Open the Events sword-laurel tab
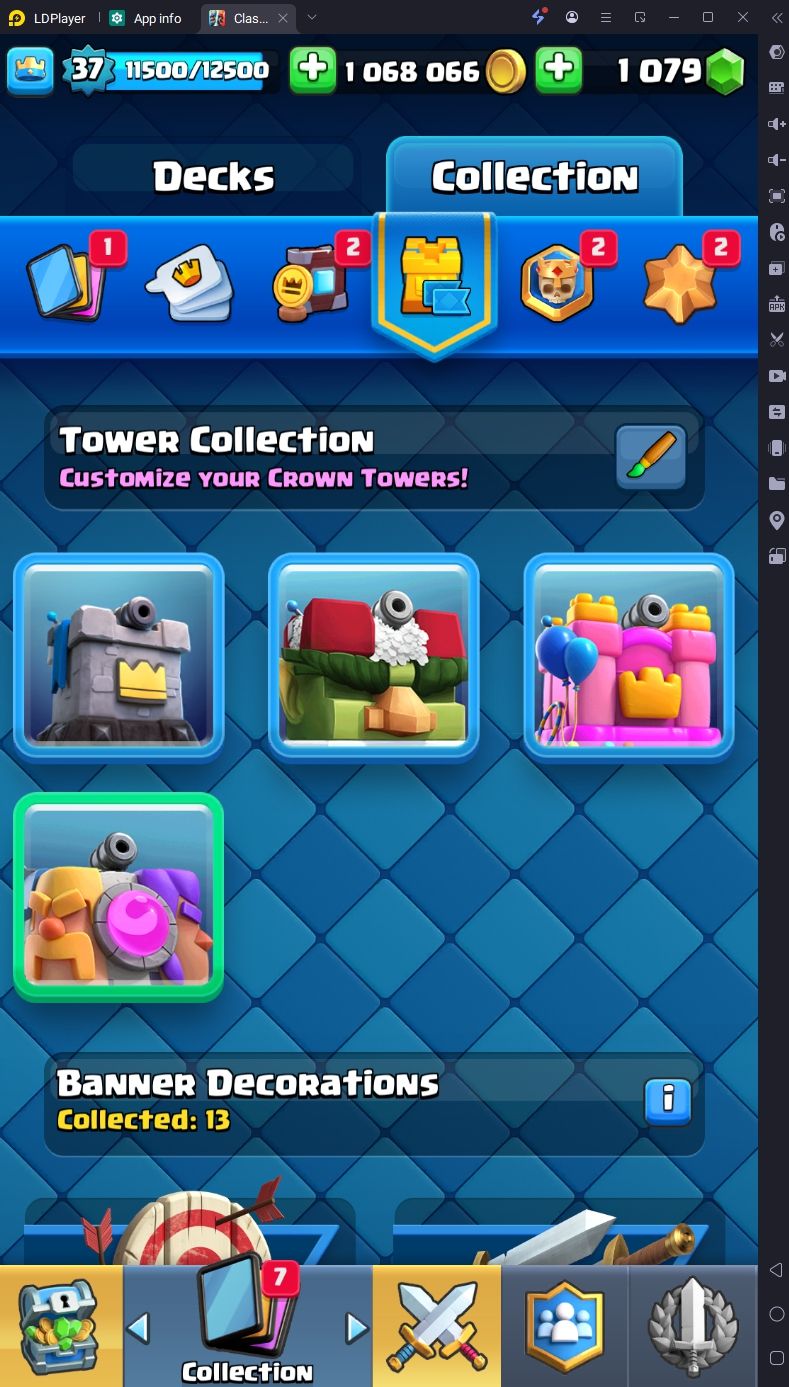This screenshot has height=1387, width=789. coord(693,1325)
